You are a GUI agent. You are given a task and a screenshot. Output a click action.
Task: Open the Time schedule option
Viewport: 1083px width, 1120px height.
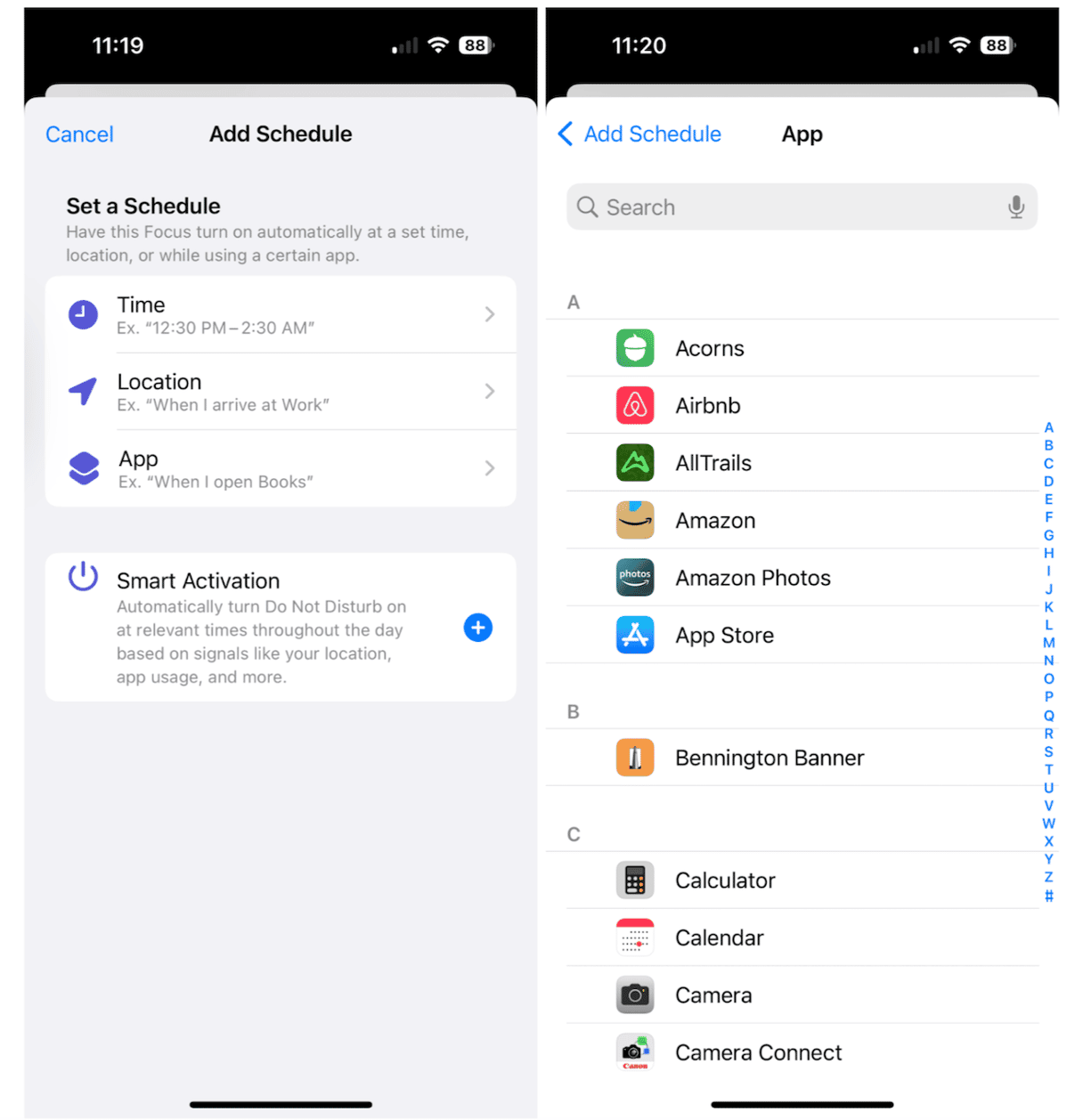pyautogui.click(x=281, y=315)
